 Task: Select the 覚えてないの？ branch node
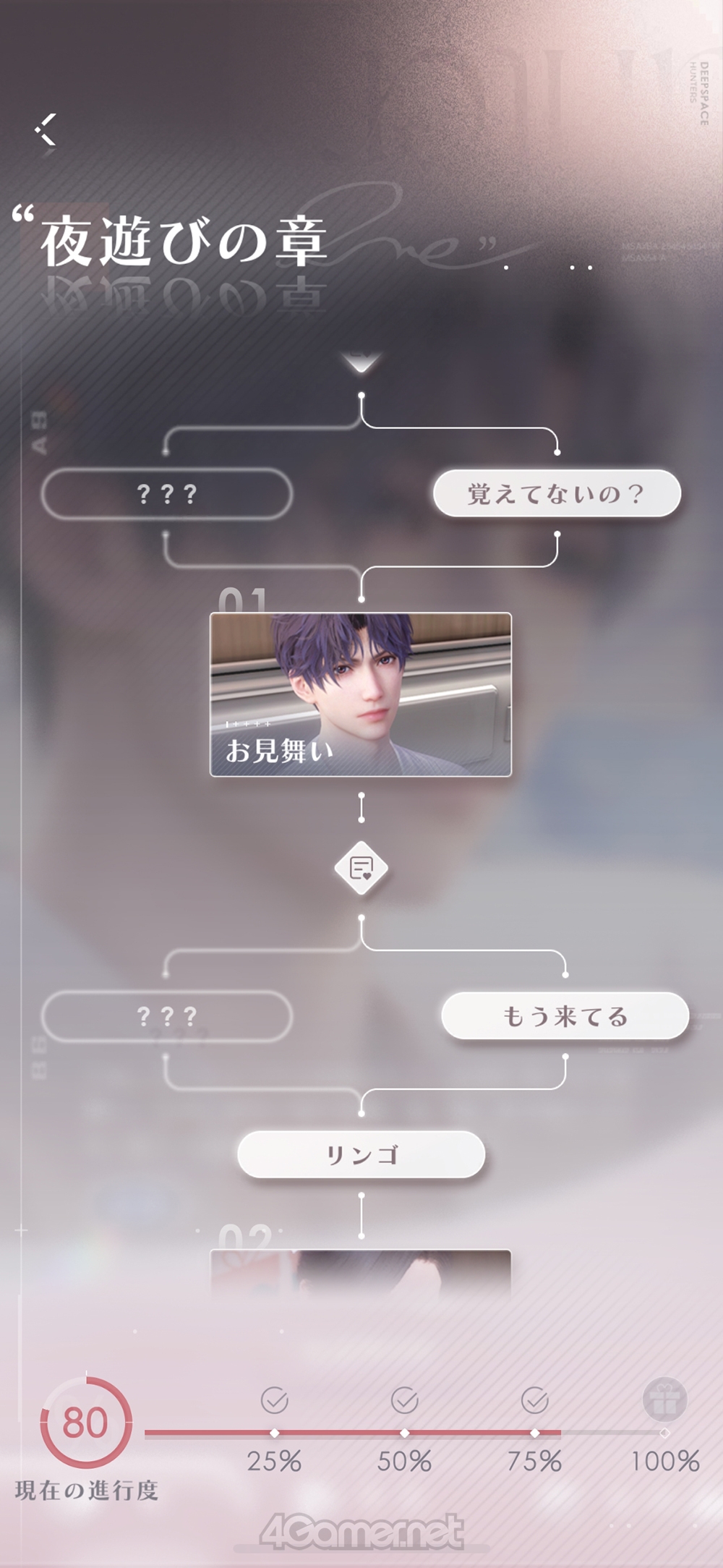point(556,494)
